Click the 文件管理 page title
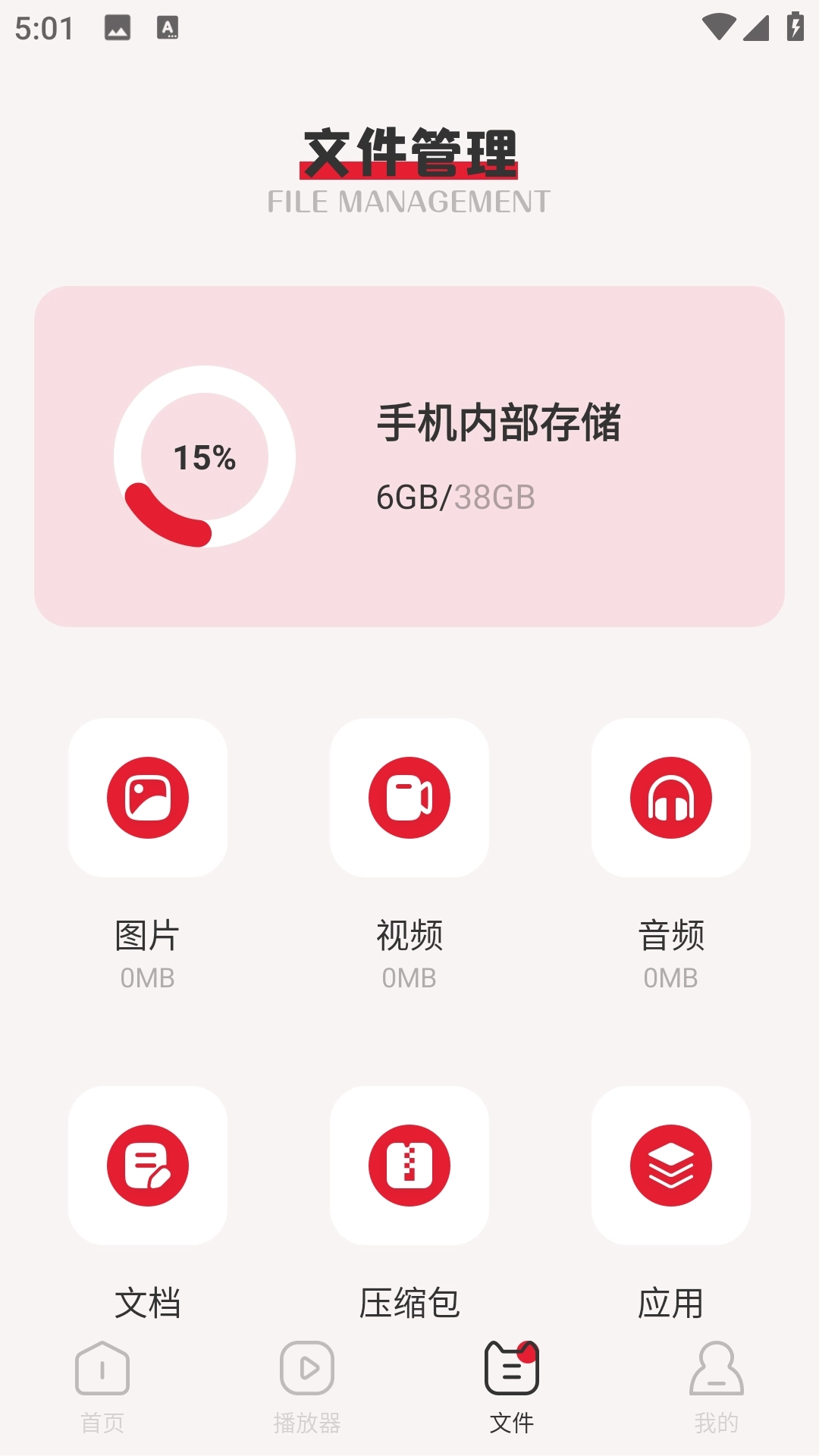Screen dimensions: 819x1456 click(x=409, y=149)
